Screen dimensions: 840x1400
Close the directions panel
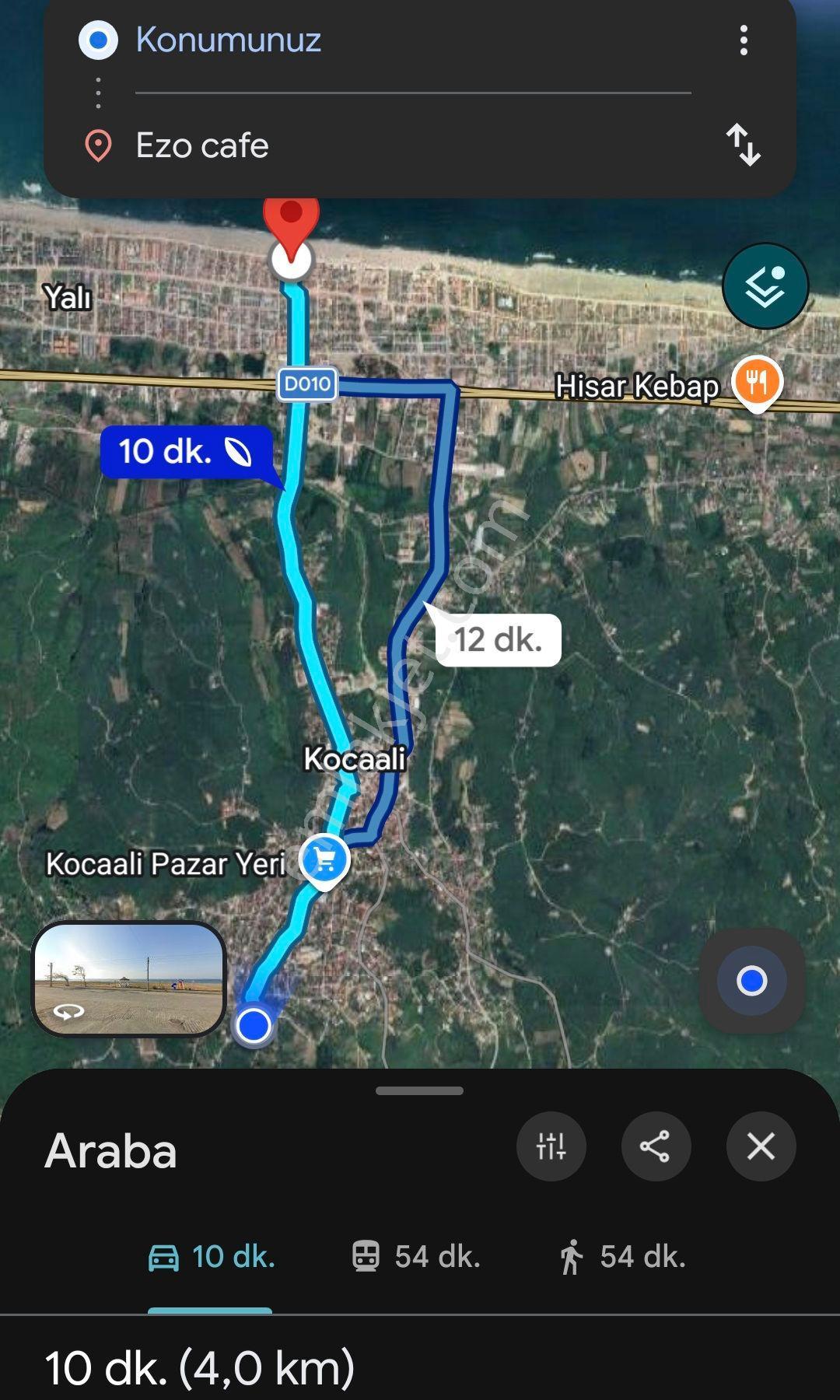pyautogui.click(x=761, y=1146)
